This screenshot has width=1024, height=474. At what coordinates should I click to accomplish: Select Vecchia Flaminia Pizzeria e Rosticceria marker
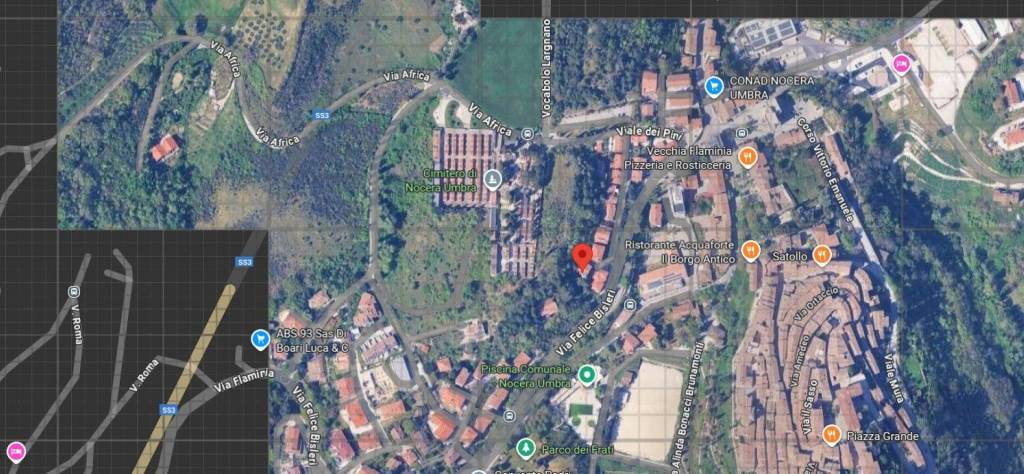tap(747, 156)
